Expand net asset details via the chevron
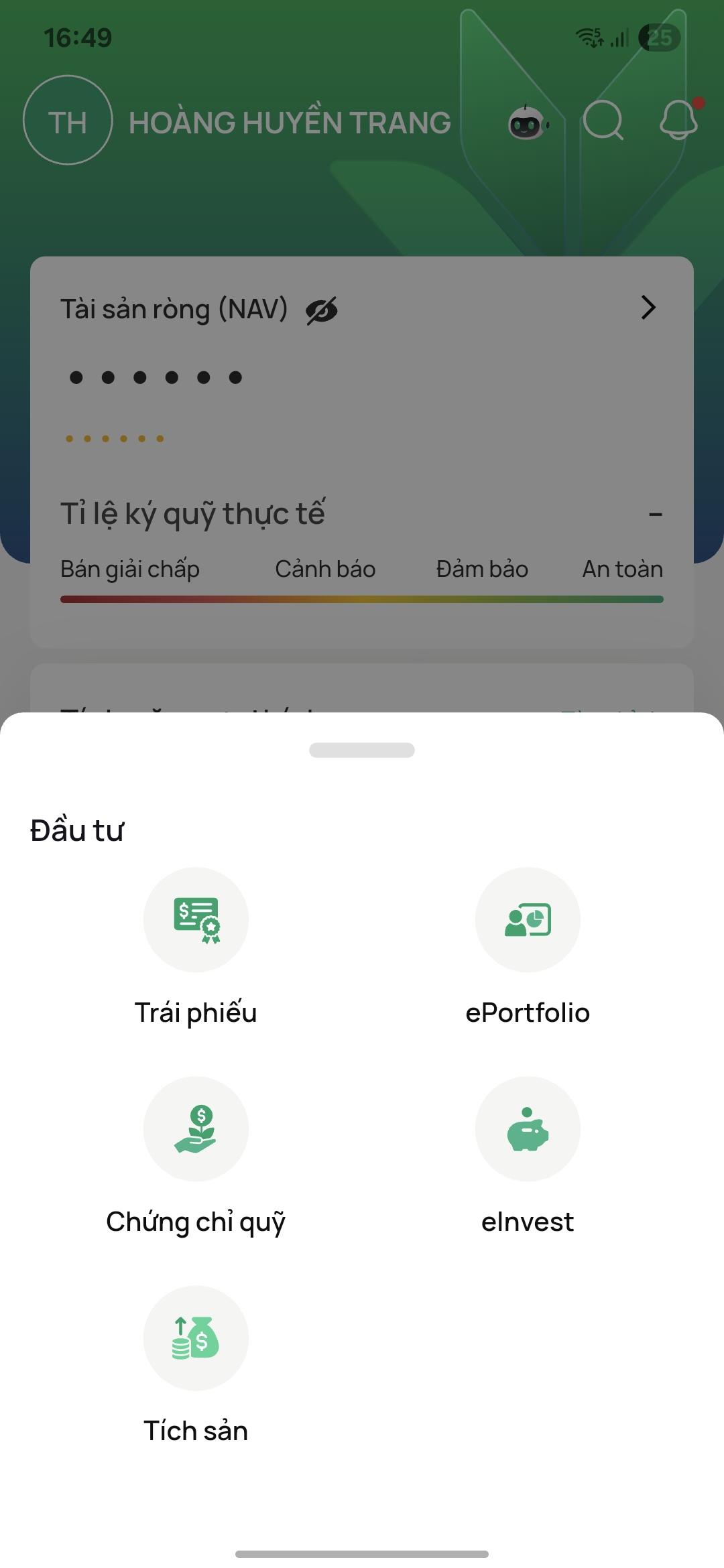724x1568 pixels. click(x=648, y=308)
